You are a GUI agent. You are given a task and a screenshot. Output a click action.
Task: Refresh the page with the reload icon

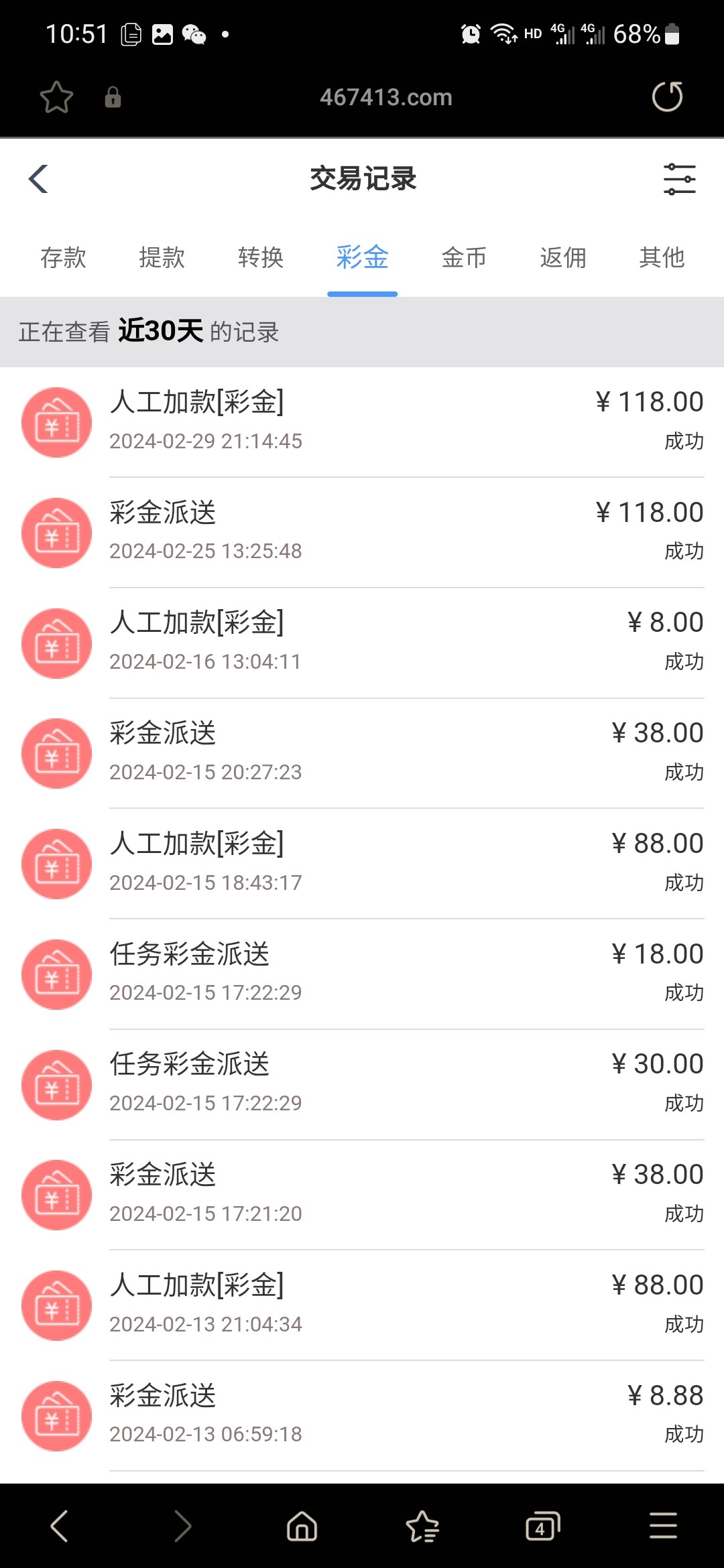pos(667,96)
